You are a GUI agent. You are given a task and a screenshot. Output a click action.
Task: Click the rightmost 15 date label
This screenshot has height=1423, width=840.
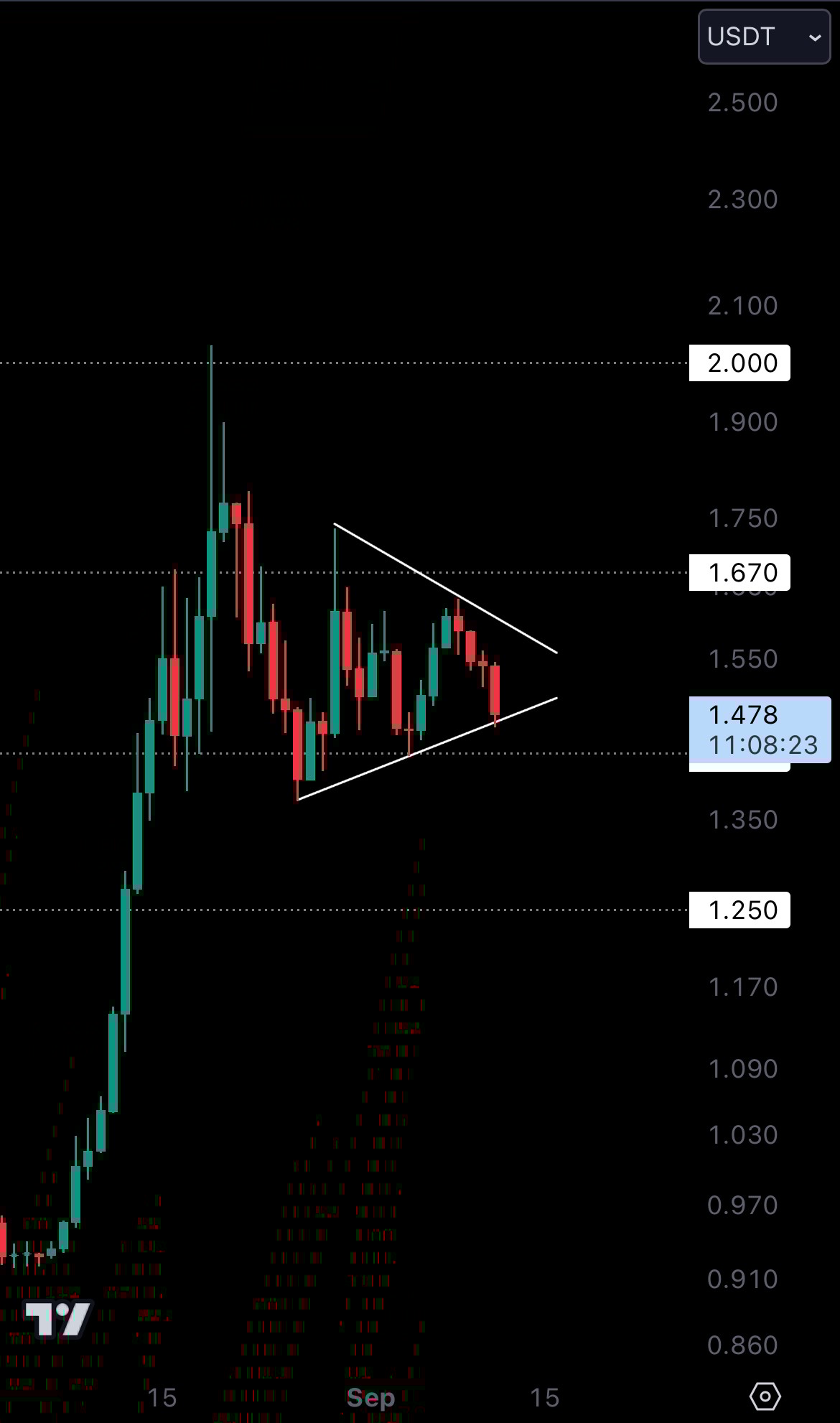[543, 1396]
